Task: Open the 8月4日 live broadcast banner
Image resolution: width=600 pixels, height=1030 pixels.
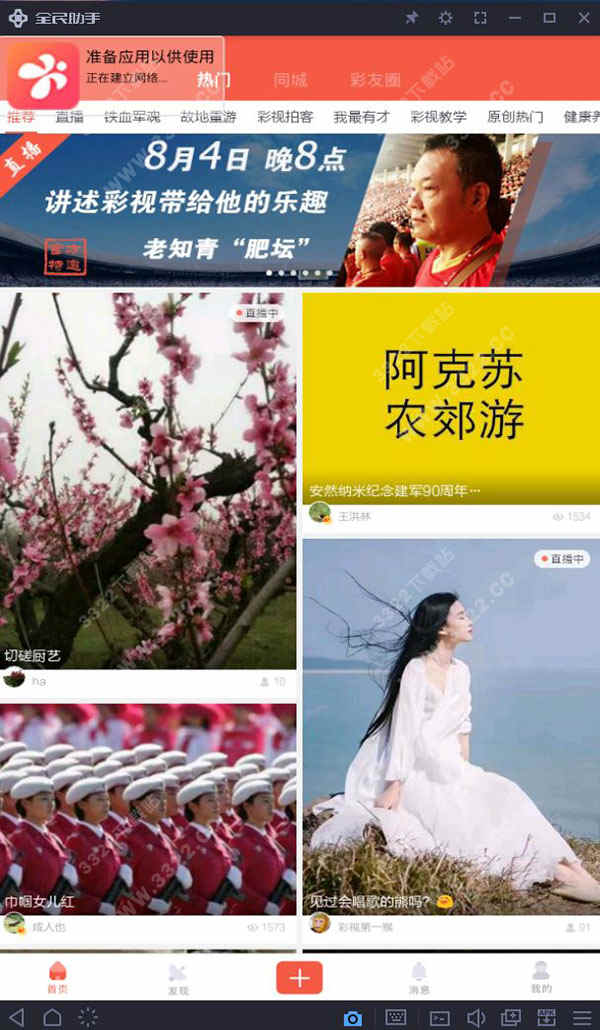Action: point(300,210)
